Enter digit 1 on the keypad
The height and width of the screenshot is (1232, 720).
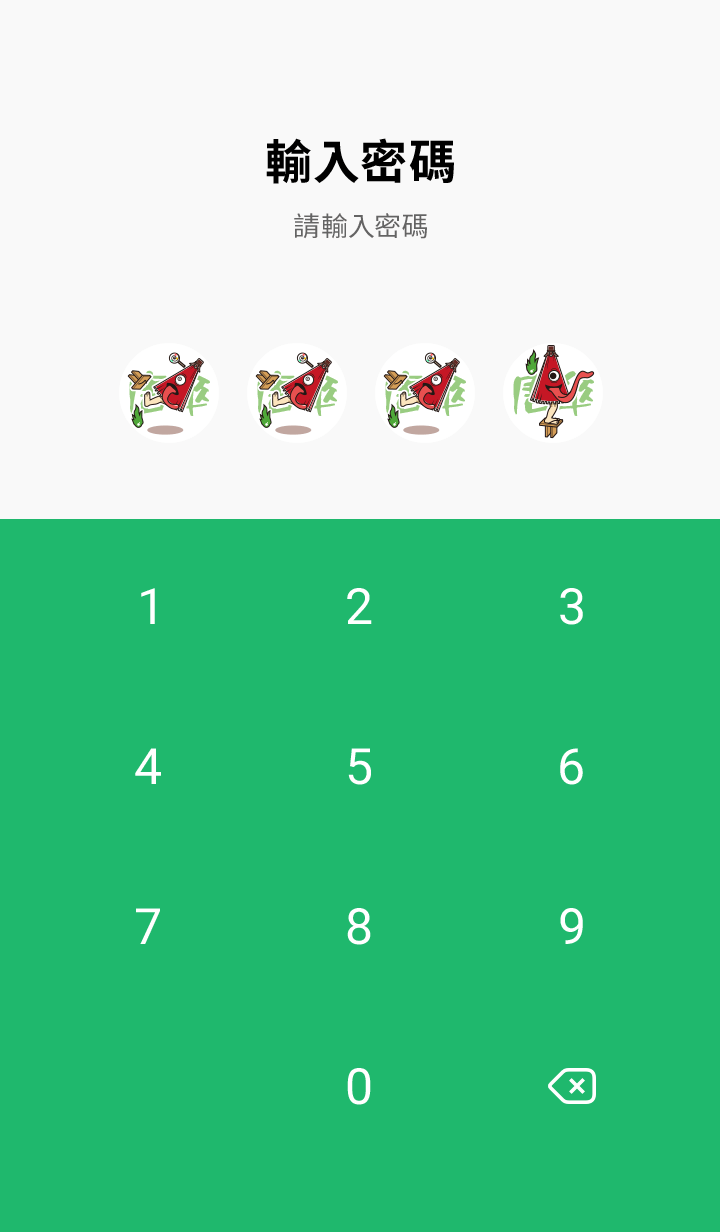tap(149, 607)
